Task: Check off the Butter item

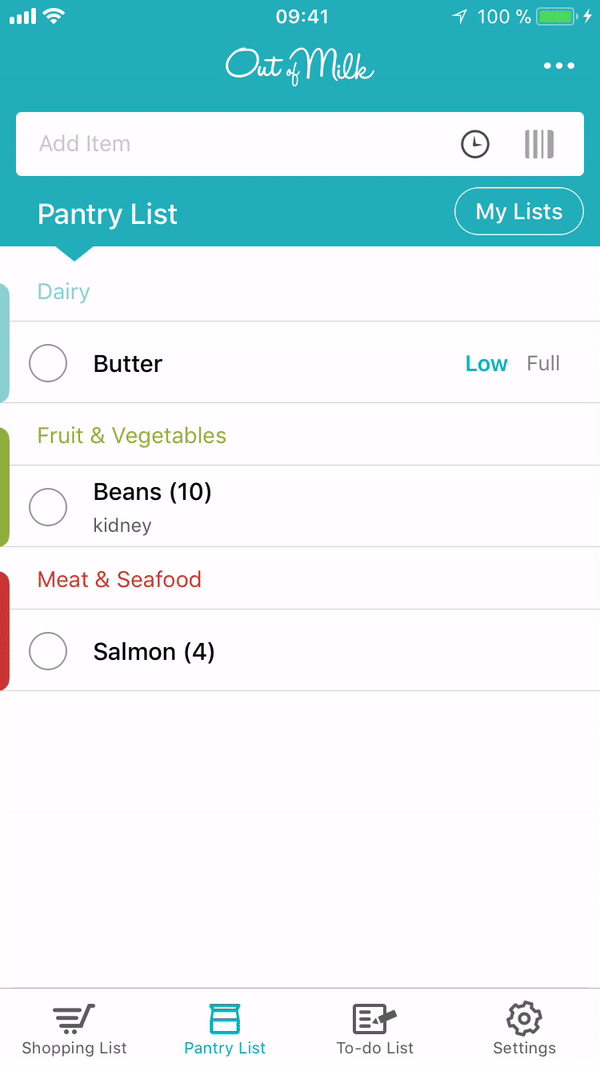Action: pyautogui.click(x=48, y=363)
